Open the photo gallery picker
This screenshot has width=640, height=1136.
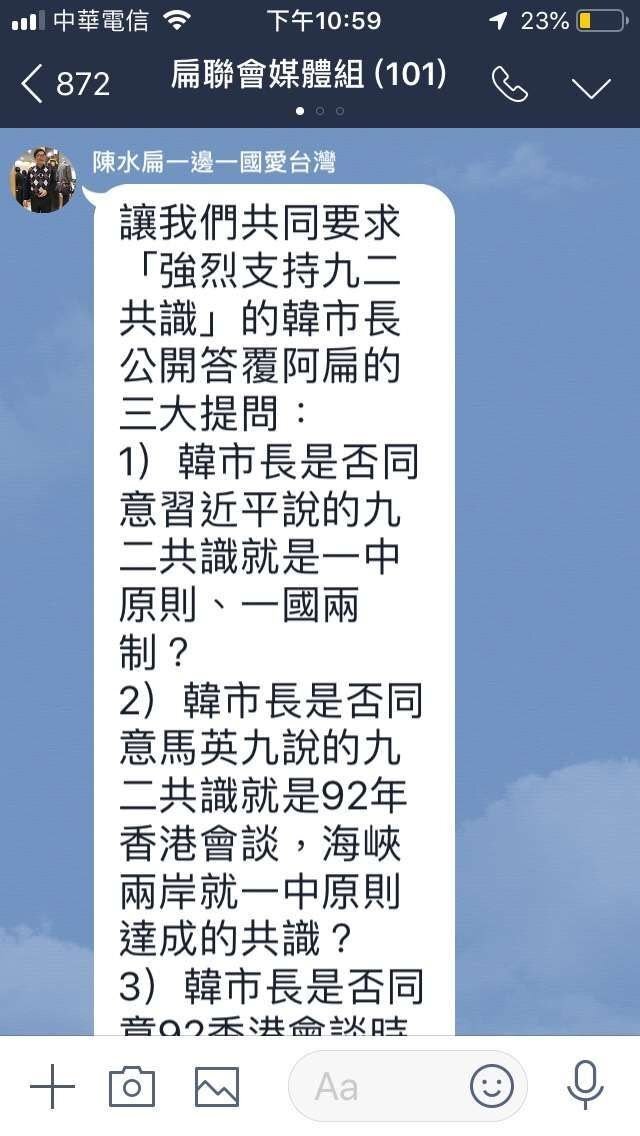click(x=217, y=1086)
